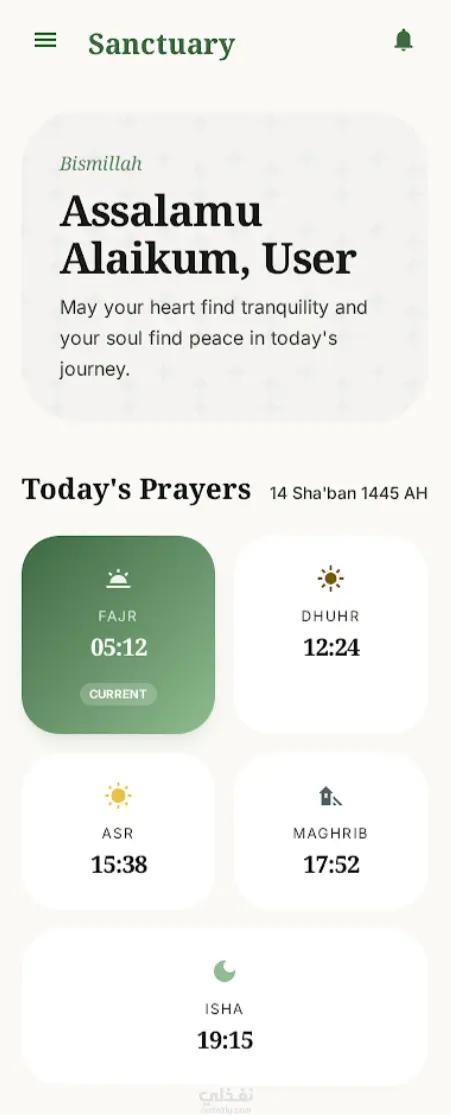Viewport: 451px width, 1115px height.
Task: Select the Dhuhr 12:24 prayer card
Action: click(x=331, y=634)
